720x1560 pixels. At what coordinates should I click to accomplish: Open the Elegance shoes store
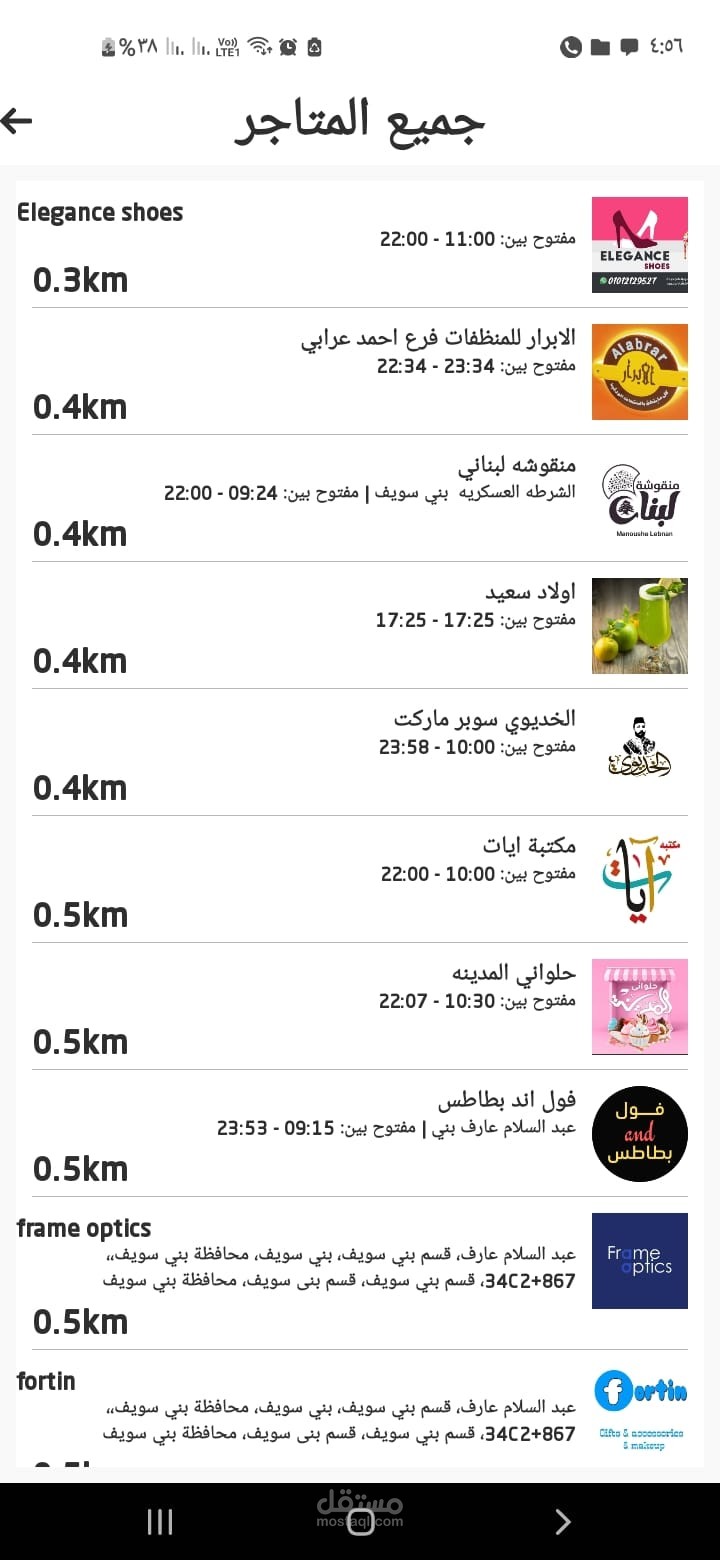click(x=360, y=245)
